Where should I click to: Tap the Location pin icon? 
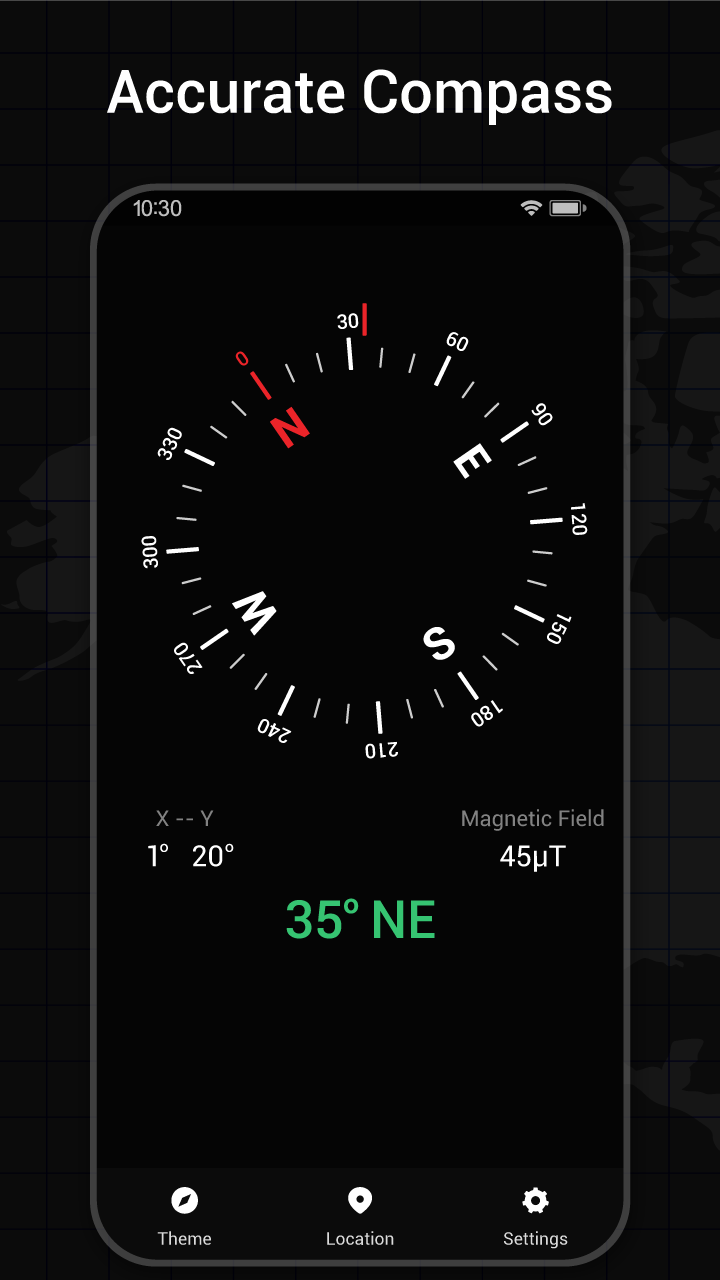pos(360,1199)
